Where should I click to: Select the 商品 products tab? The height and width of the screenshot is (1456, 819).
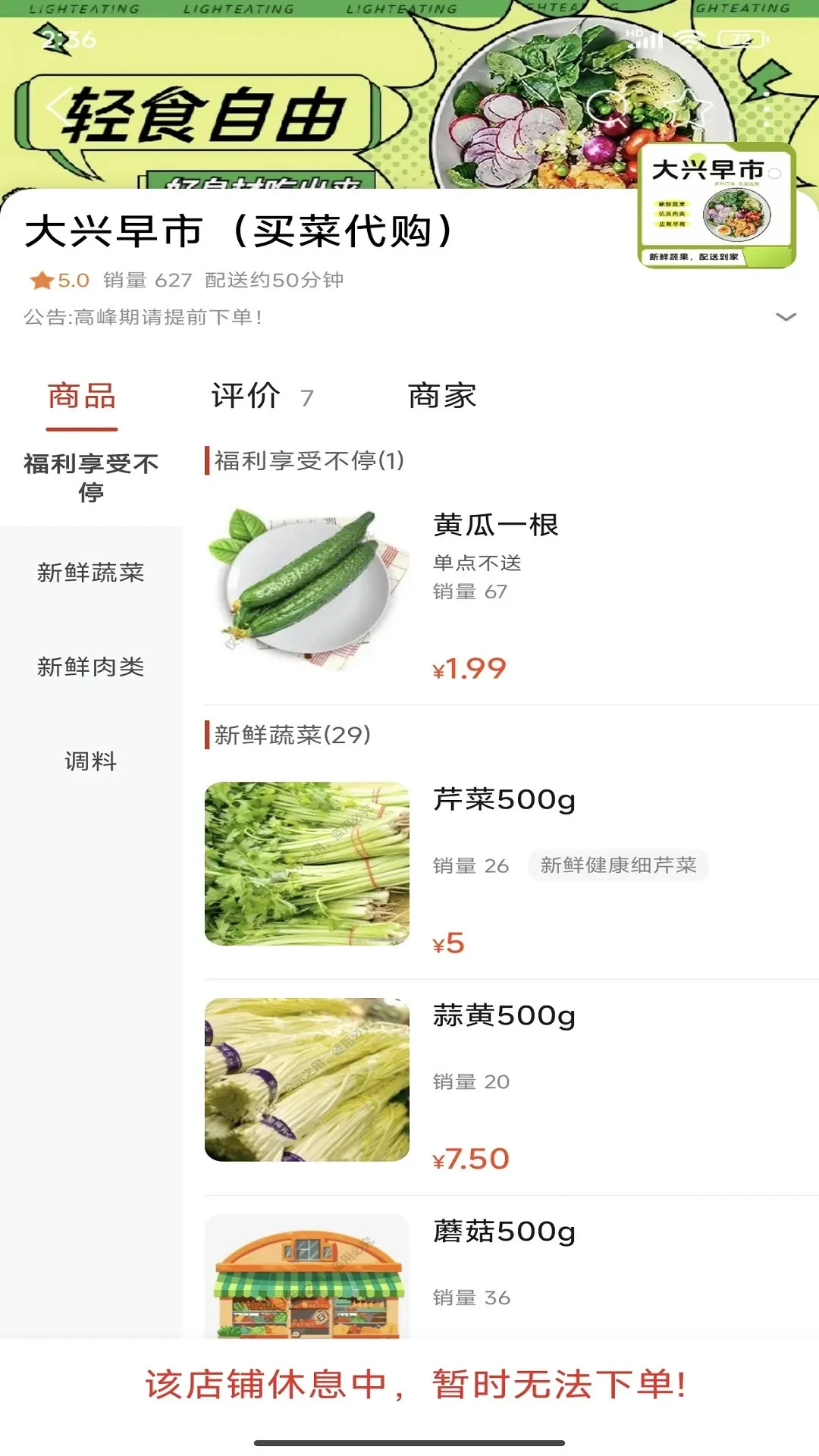point(81,396)
